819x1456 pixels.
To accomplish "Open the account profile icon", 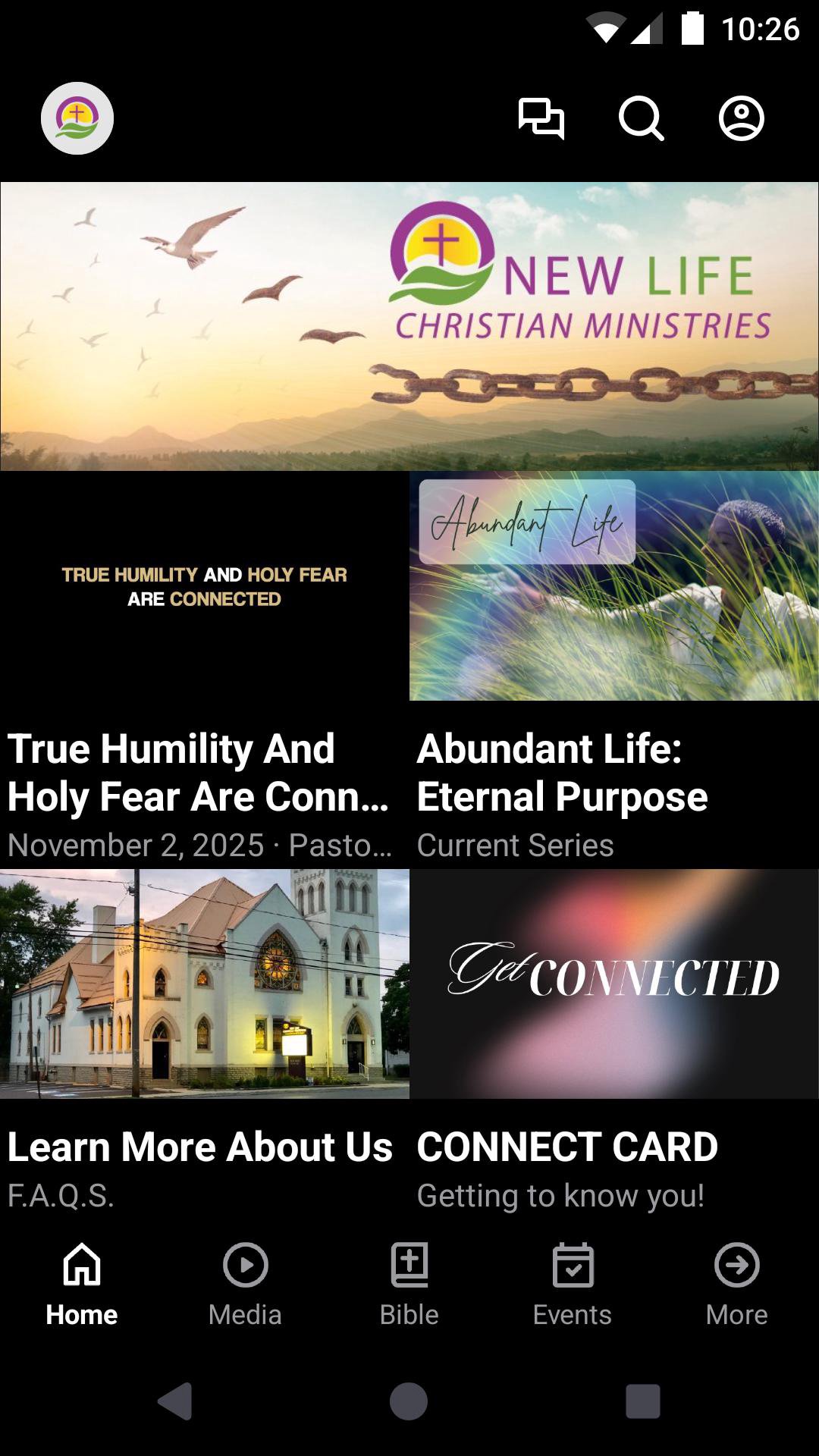I will click(x=741, y=118).
